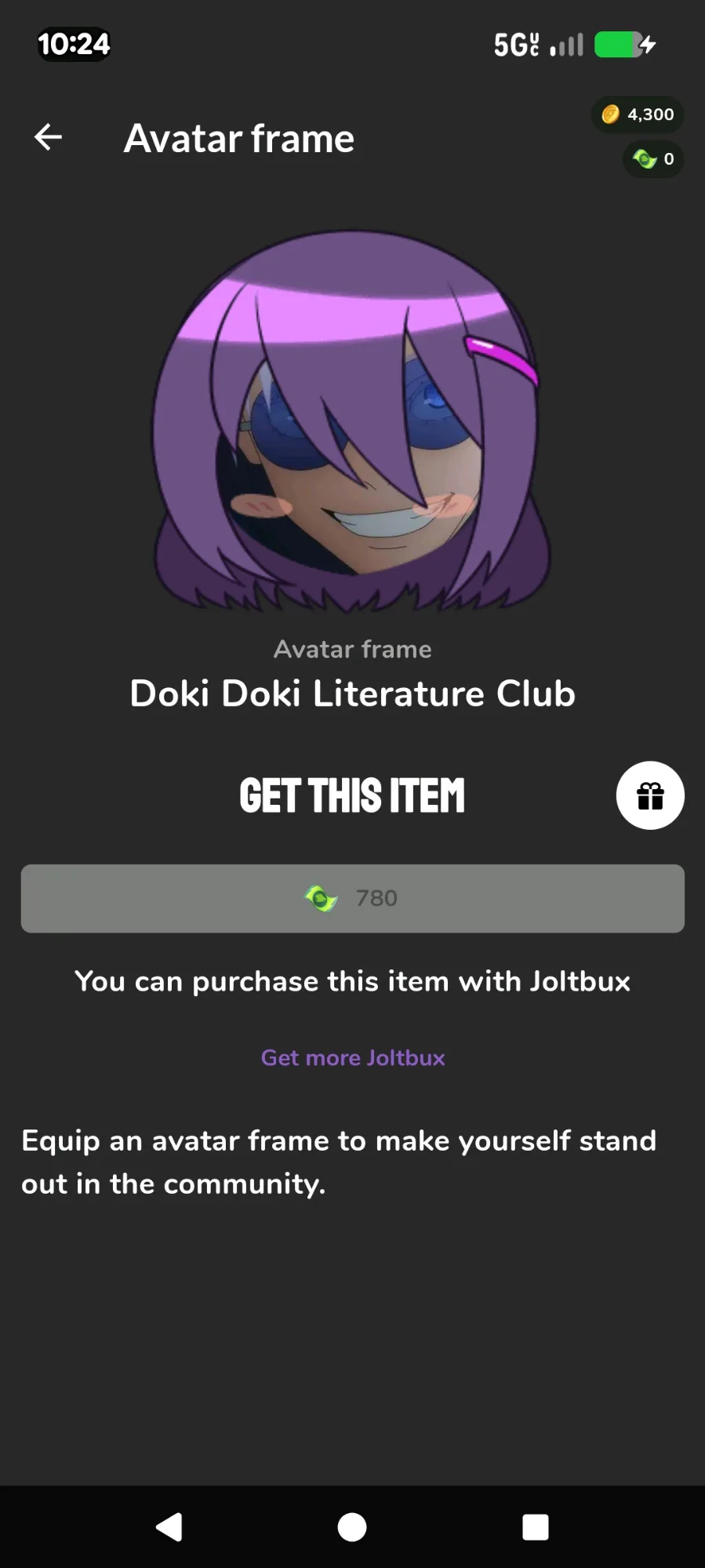The image size is (705, 1568).
Task: Open the 4,300 coin balance
Action: (x=638, y=115)
